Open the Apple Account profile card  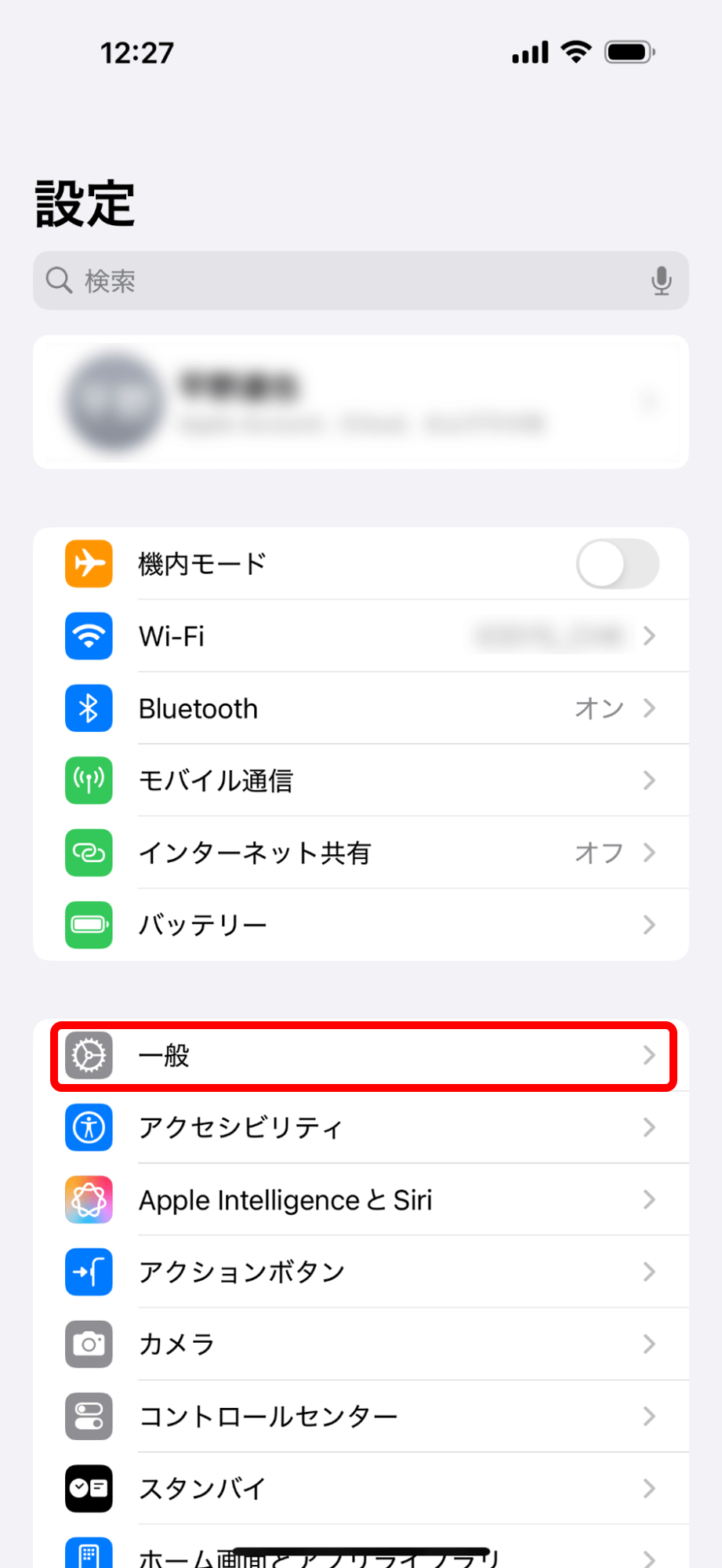(361, 402)
